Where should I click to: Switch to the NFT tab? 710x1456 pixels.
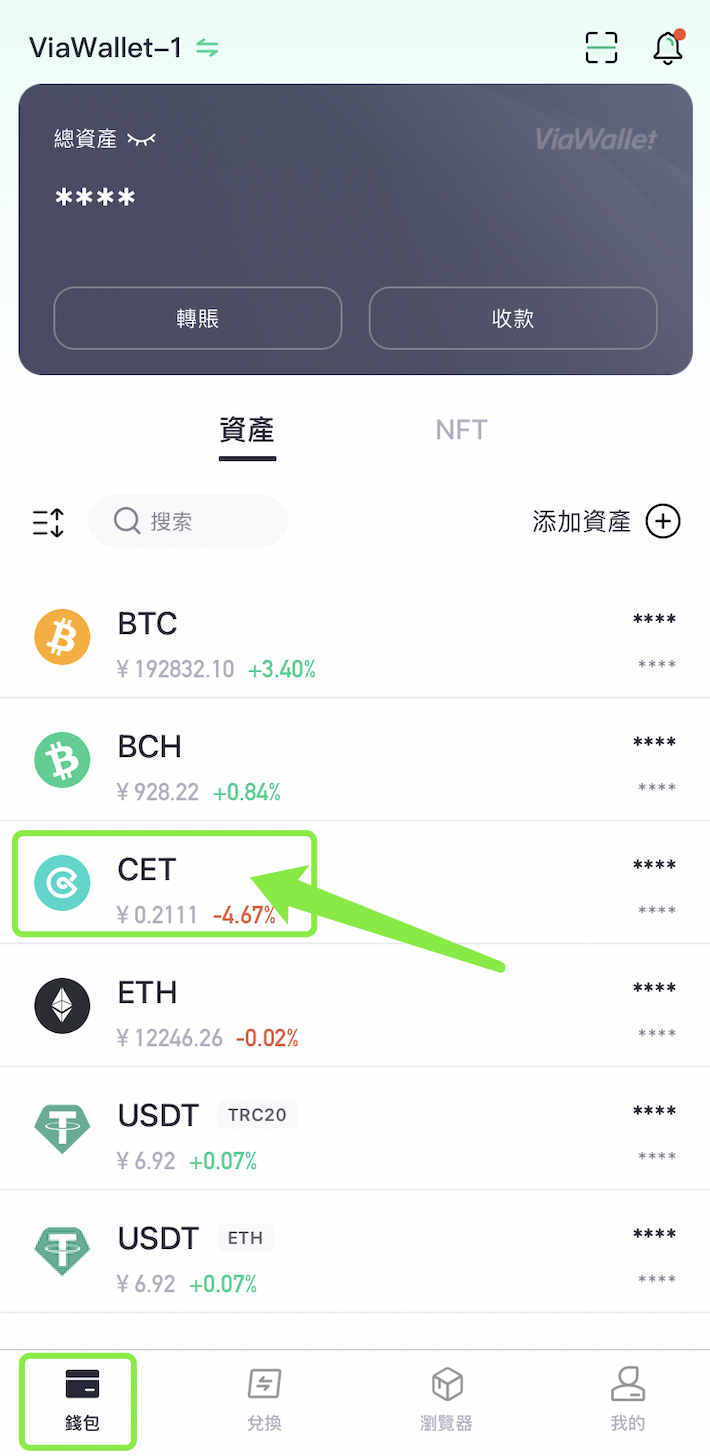(x=461, y=430)
